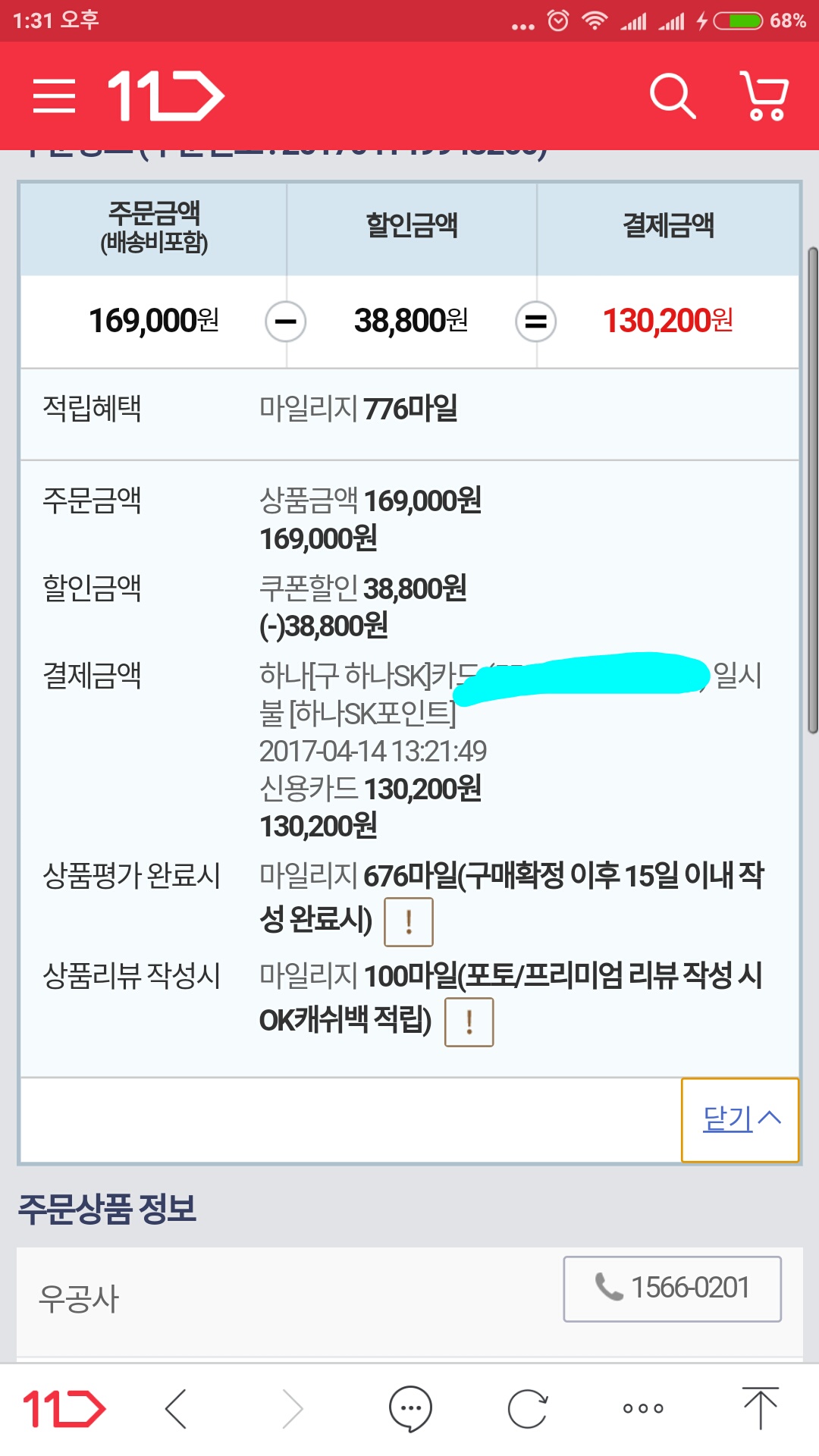Open the search icon
Image resolution: width=819 pixels, height=1456 pixels.
[x=672, y=96]
